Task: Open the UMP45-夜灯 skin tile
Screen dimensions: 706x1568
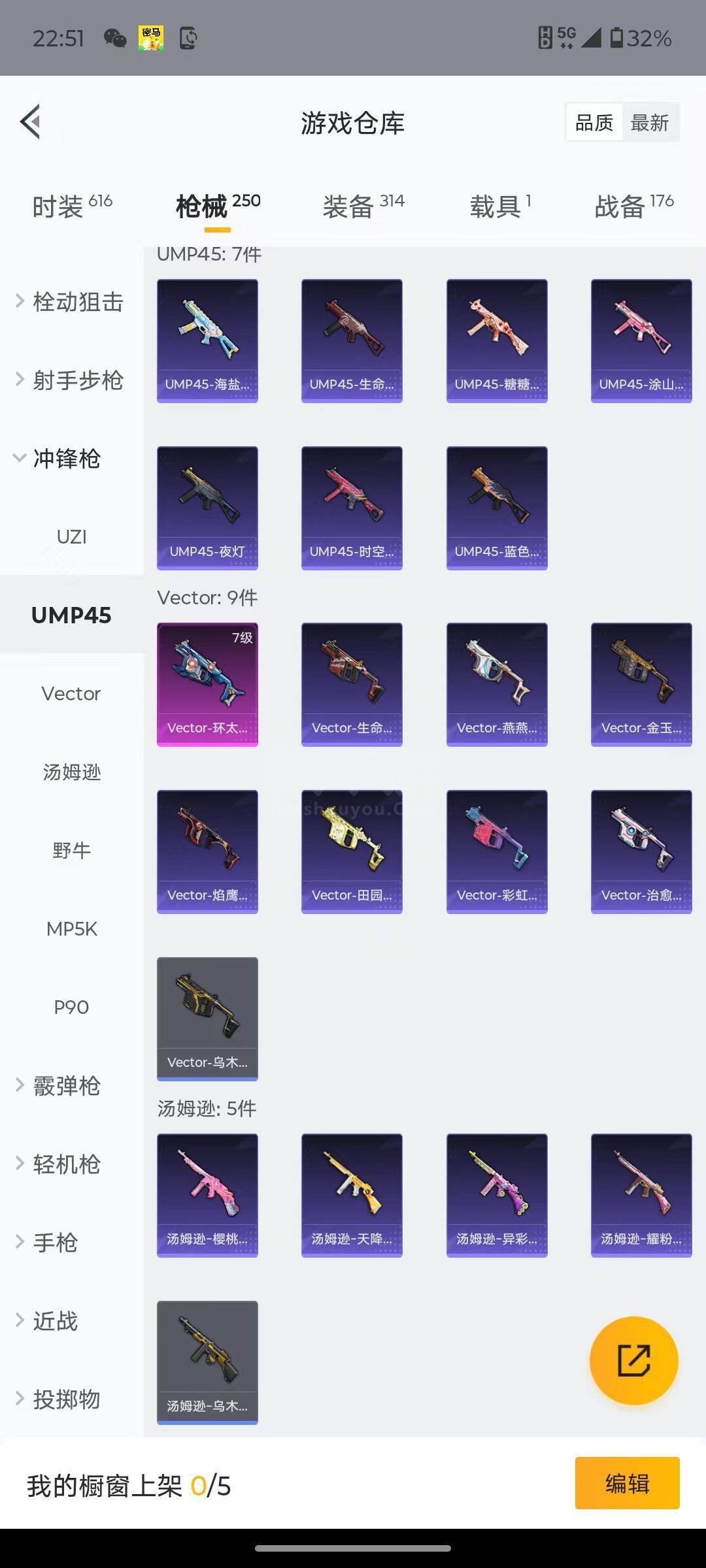Action: pos(207,508)
